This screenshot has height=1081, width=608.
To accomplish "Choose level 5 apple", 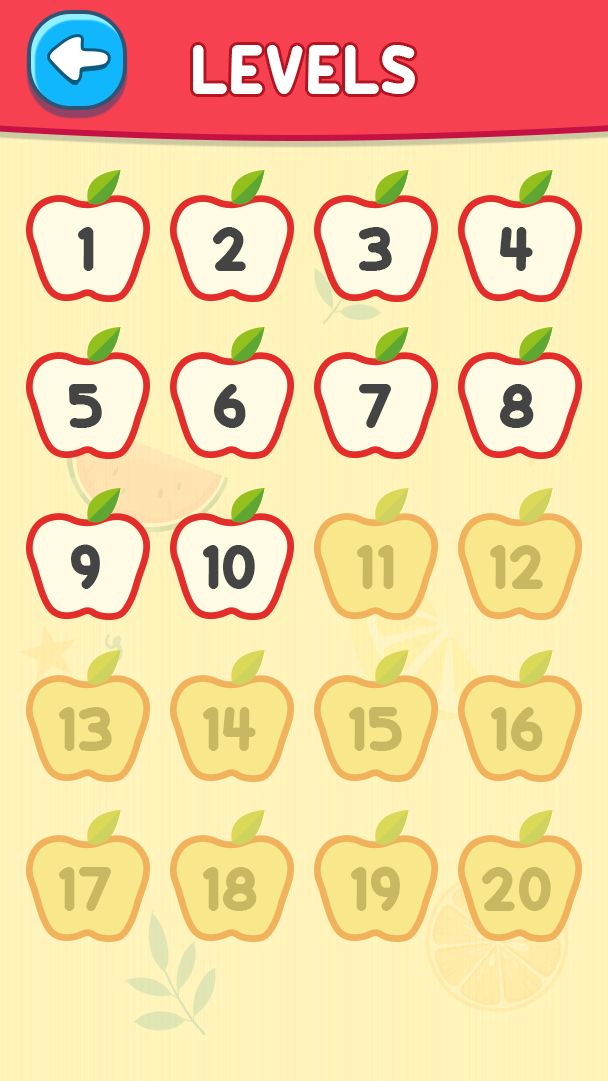I will pos(88,405).
